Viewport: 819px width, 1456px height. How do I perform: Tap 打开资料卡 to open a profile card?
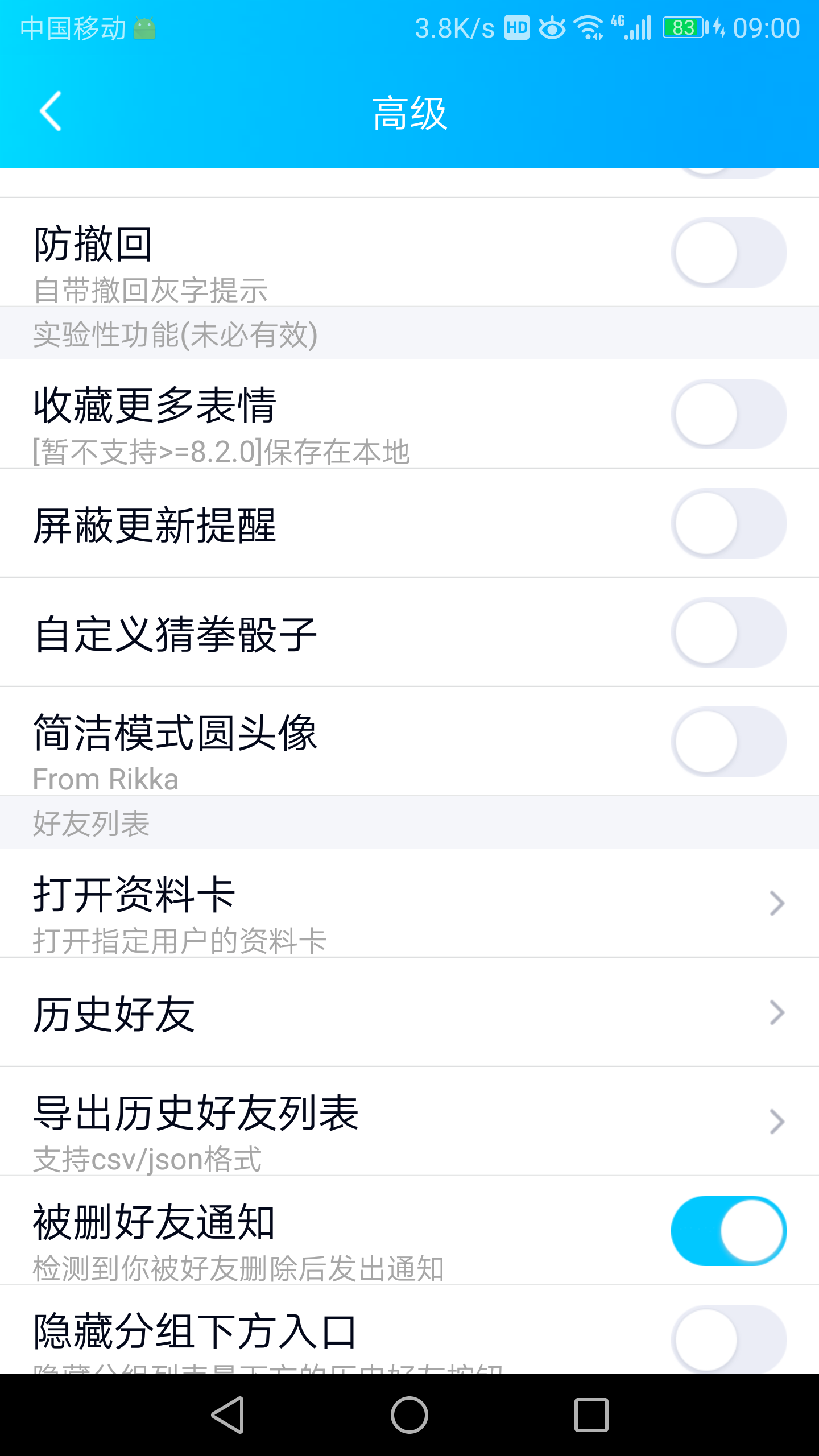pyautogui.click(x=778, y=903)
